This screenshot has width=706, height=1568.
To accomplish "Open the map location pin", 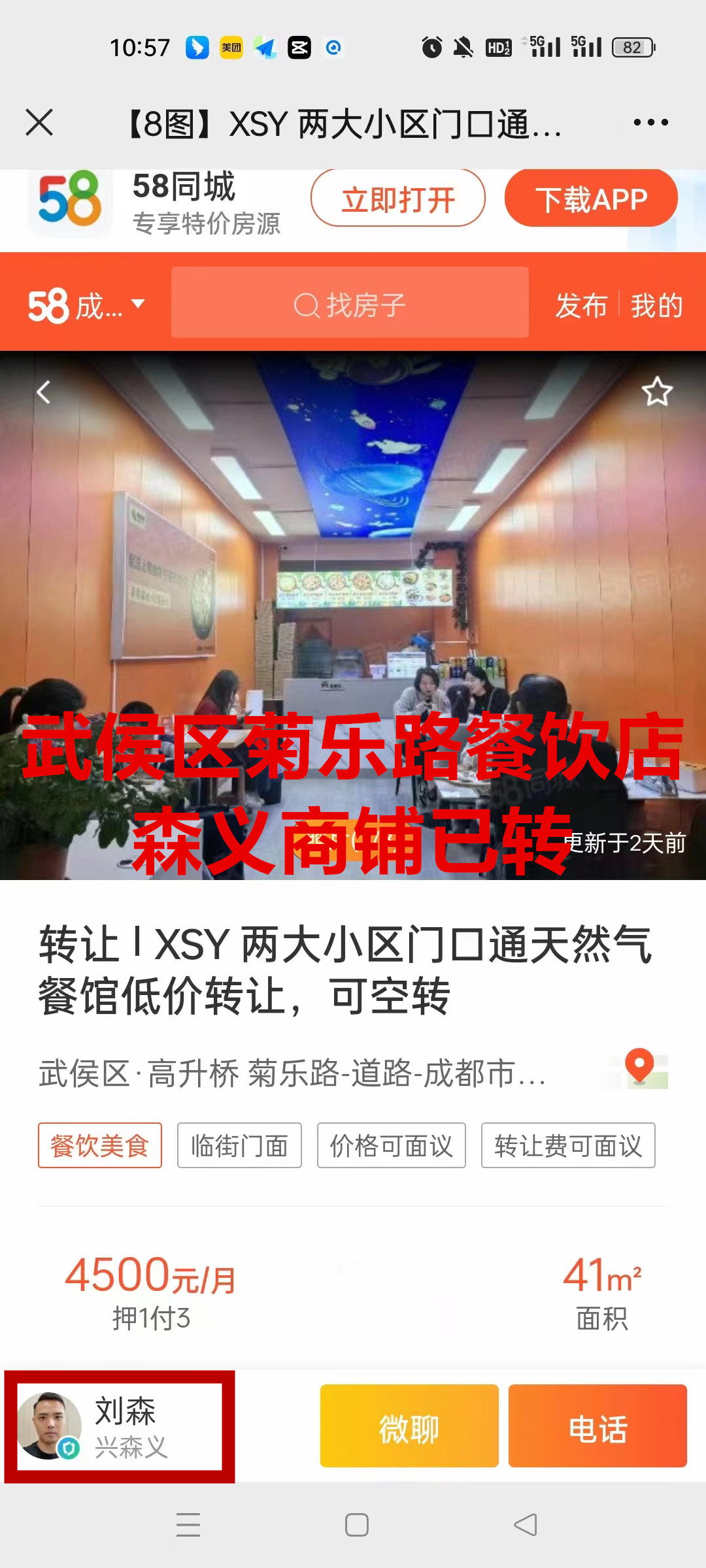I will pos(641,1068).
